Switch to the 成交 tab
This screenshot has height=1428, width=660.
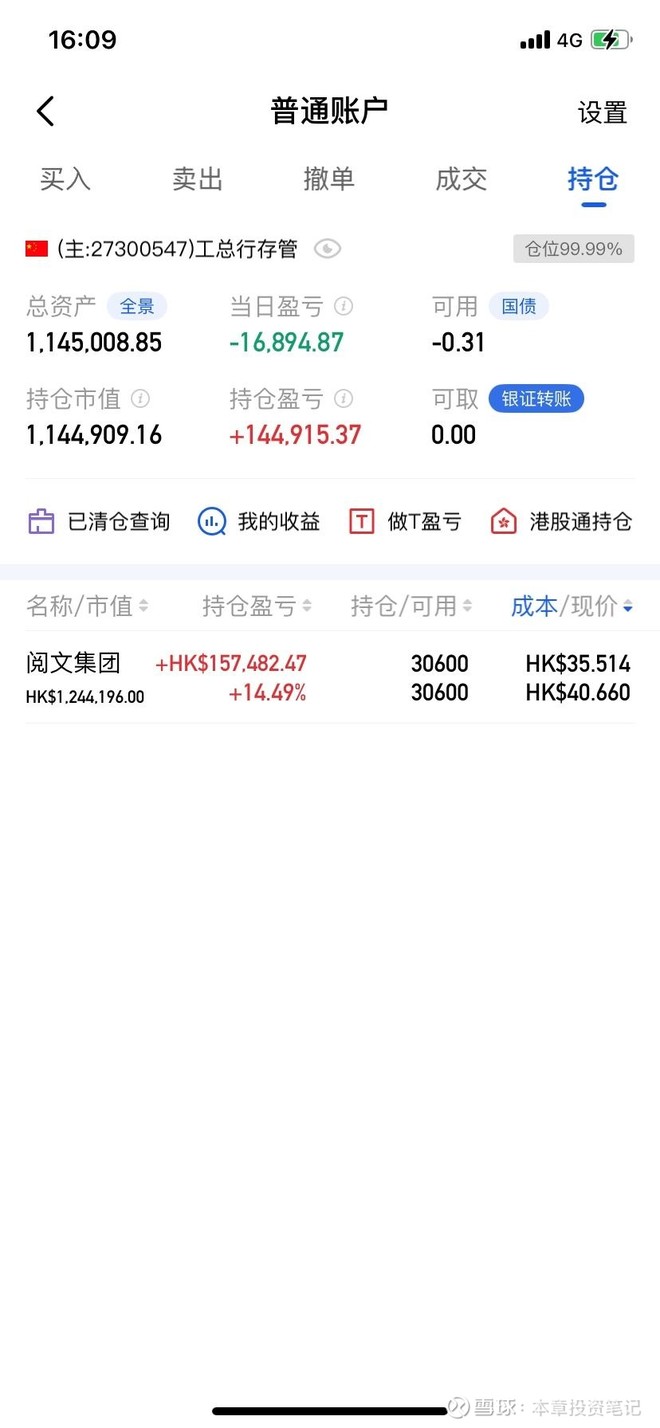pos(461,179)
